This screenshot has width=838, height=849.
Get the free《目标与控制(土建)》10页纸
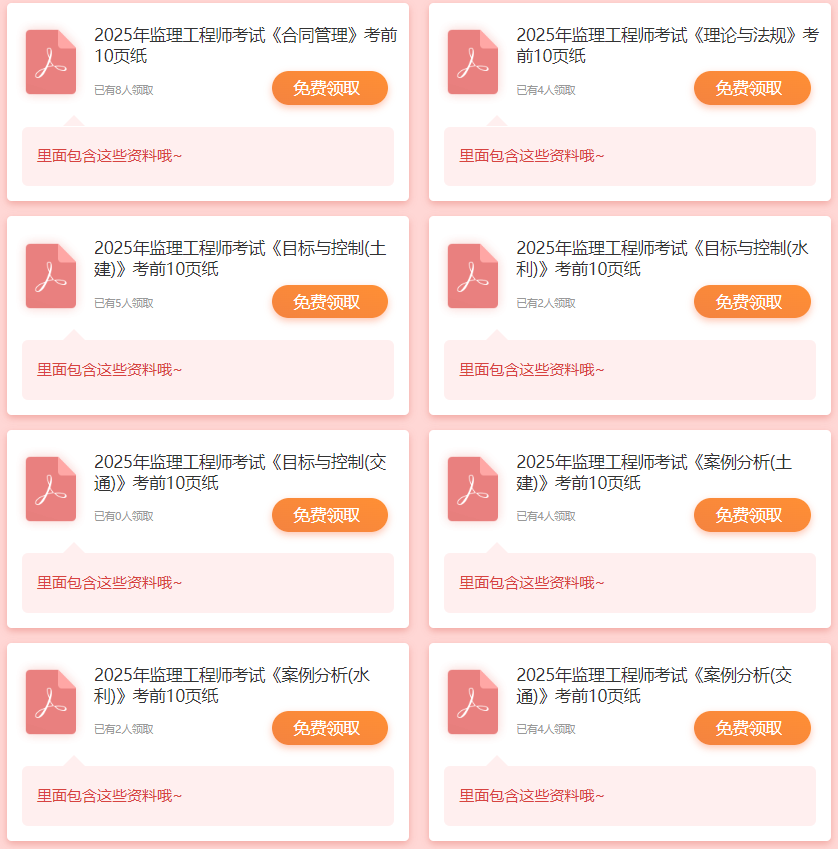(x=329, y=301)
